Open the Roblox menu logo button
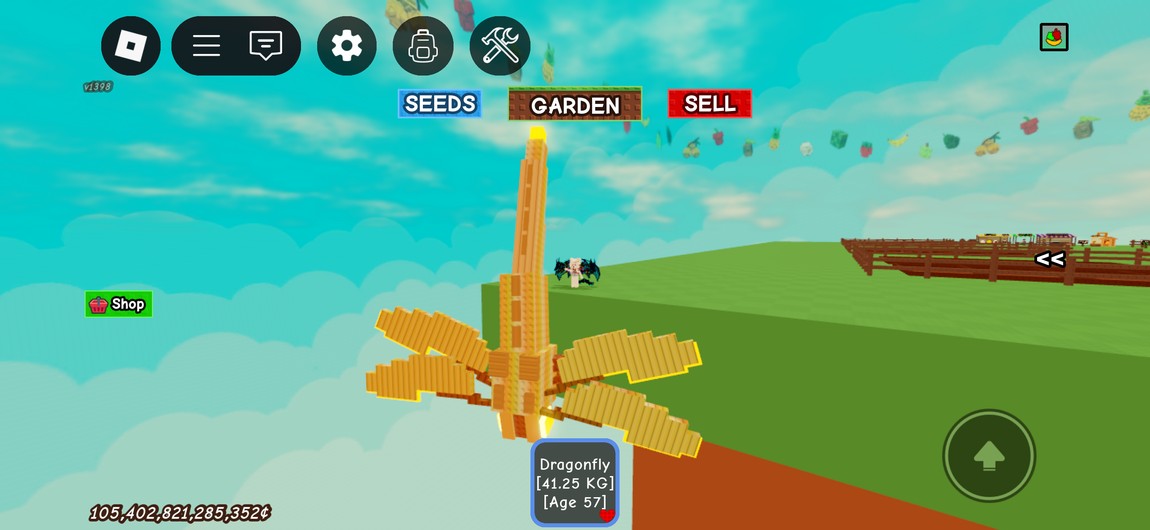 [131, 46]
